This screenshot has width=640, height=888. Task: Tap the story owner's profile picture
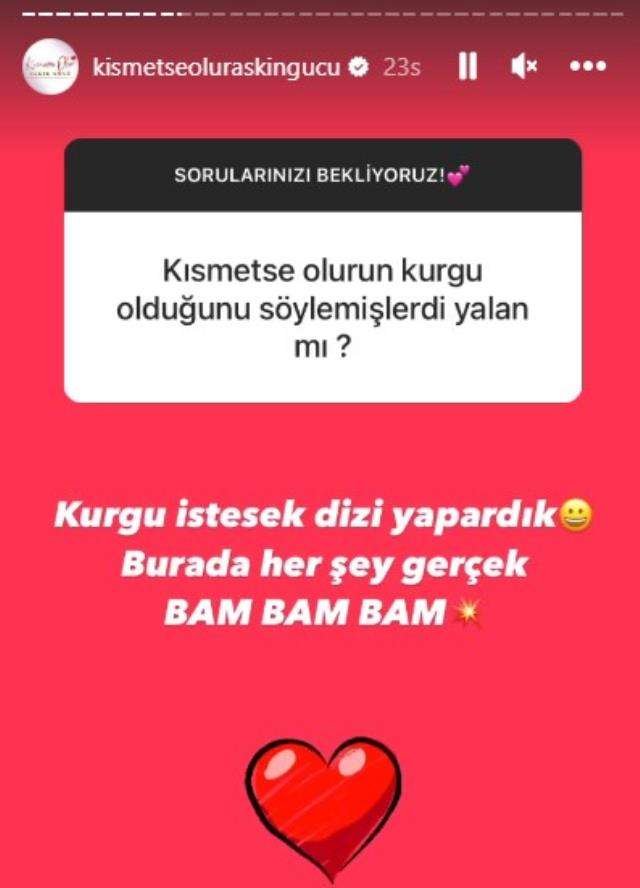point(48,67)
